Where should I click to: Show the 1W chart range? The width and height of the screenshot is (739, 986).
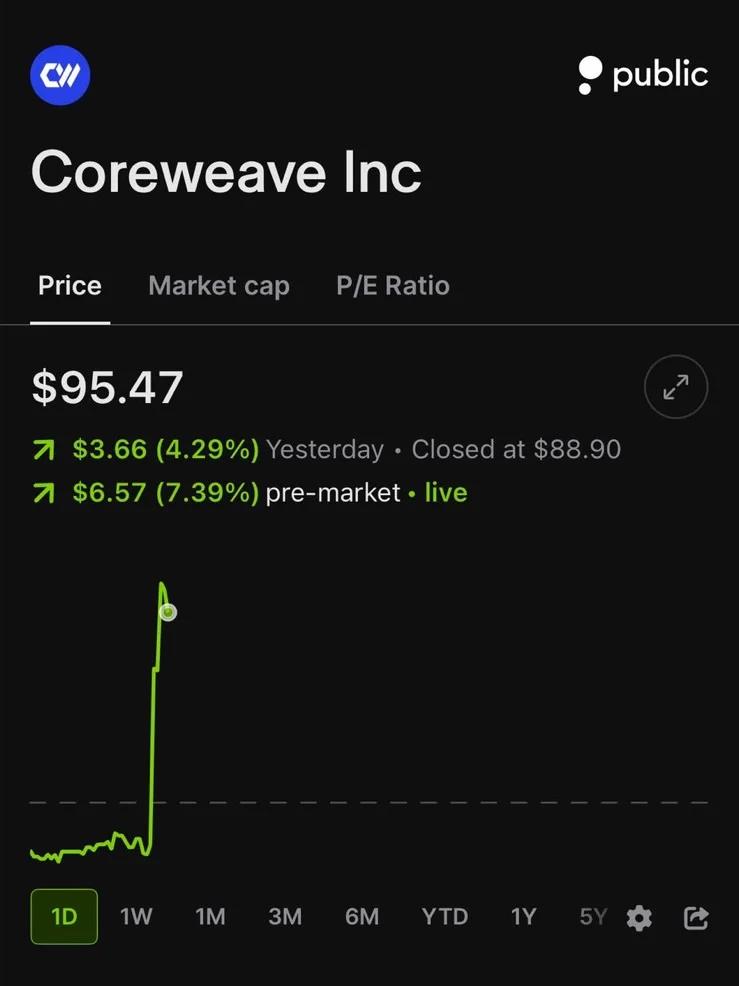coord(136,916)
